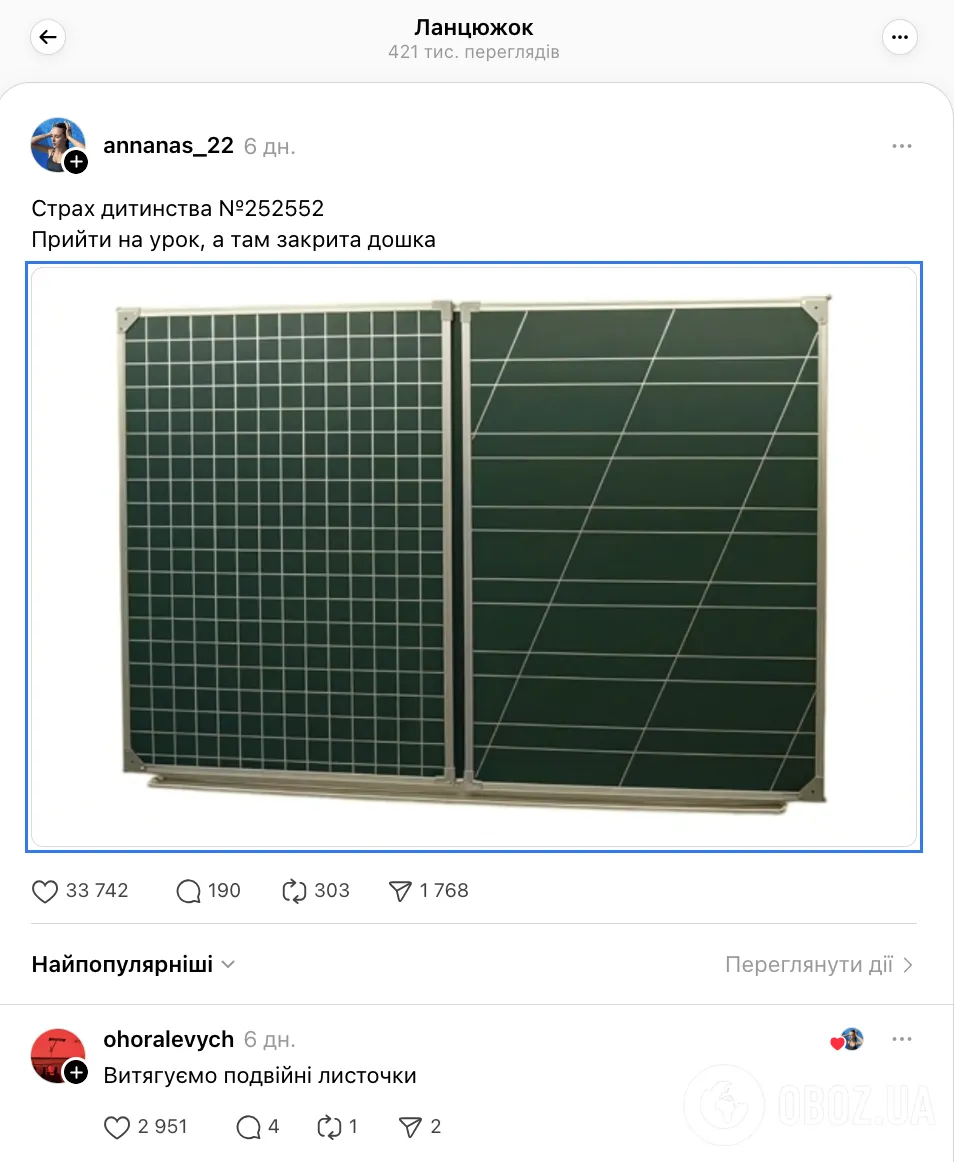Open more options on annanas_22 post
This screenshot has height=1162, width=954.
[901, 146]
